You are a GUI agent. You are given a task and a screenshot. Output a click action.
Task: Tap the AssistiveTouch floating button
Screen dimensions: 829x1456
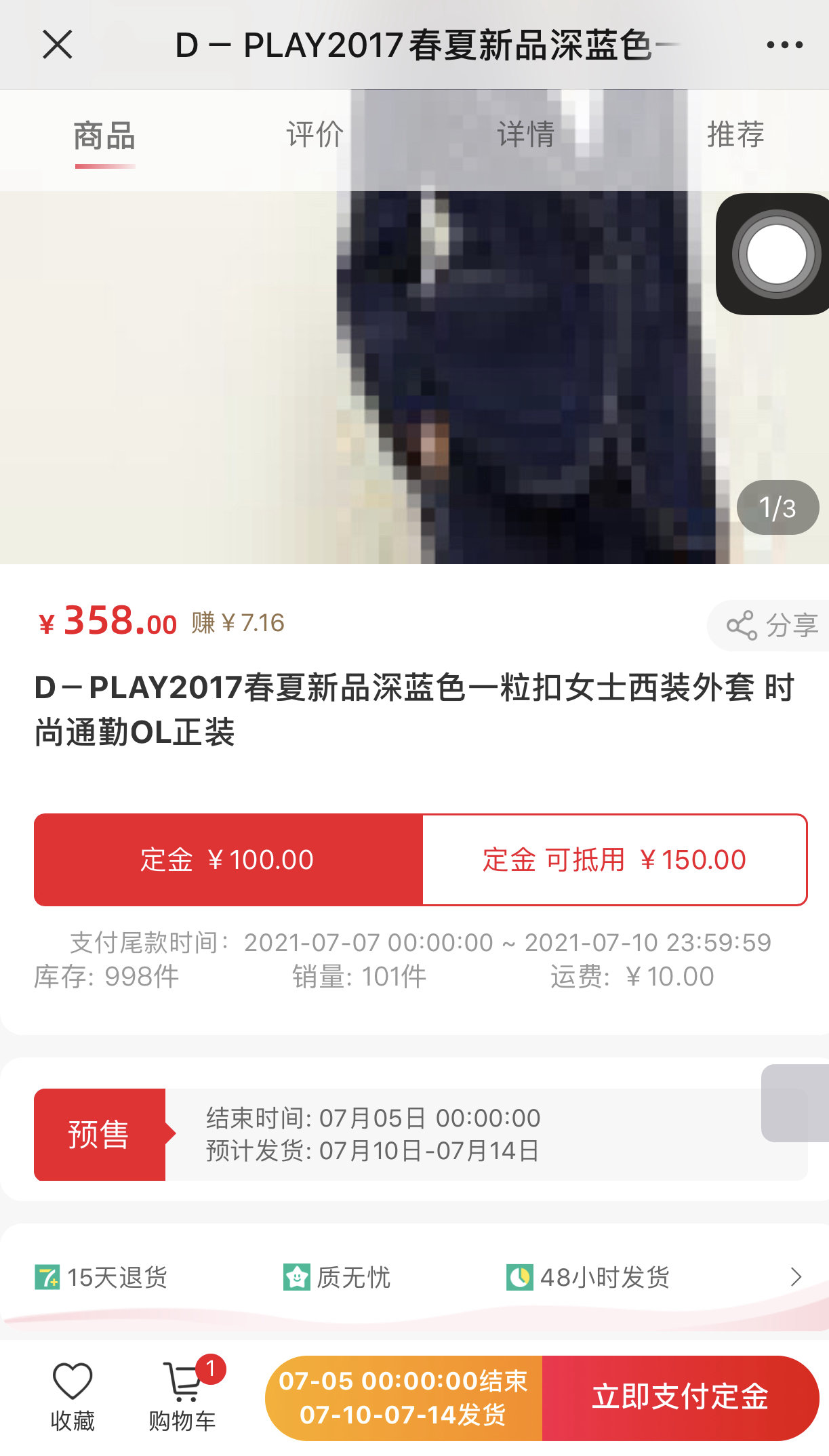click(x=775, y=254)
